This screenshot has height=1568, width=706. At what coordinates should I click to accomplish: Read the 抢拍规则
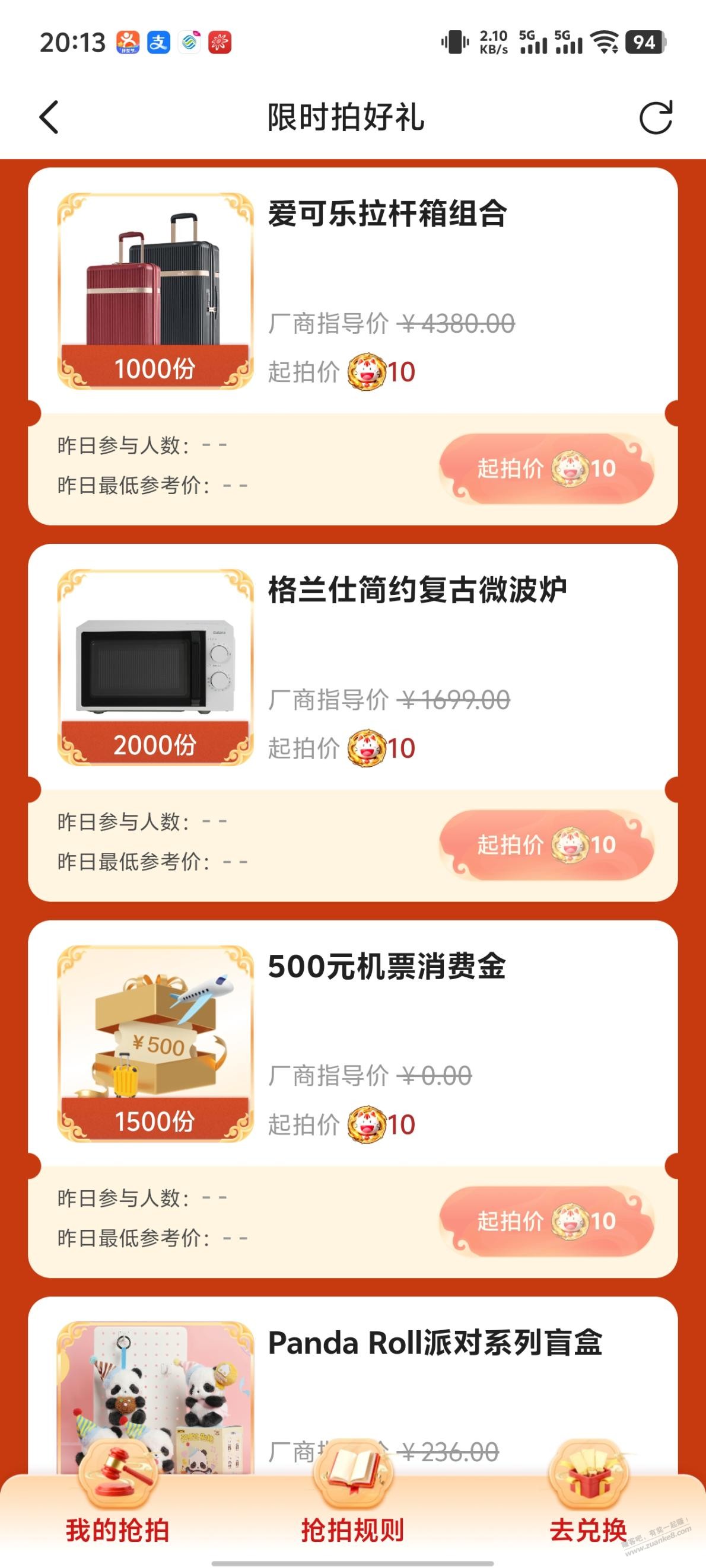coord(352,1508)
